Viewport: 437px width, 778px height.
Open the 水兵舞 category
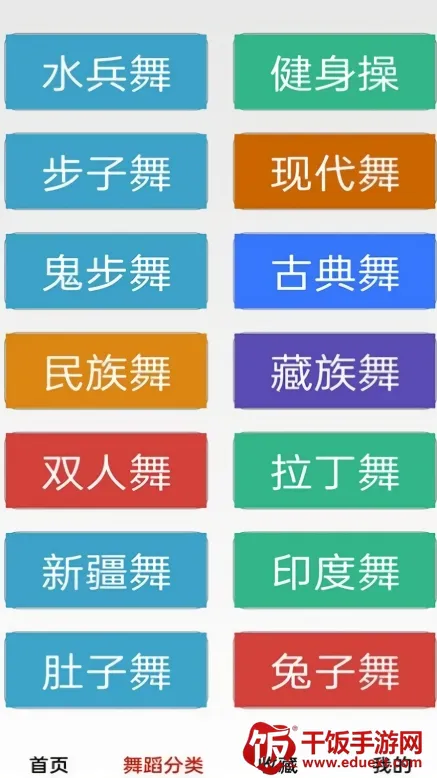[x=106, y=71]
